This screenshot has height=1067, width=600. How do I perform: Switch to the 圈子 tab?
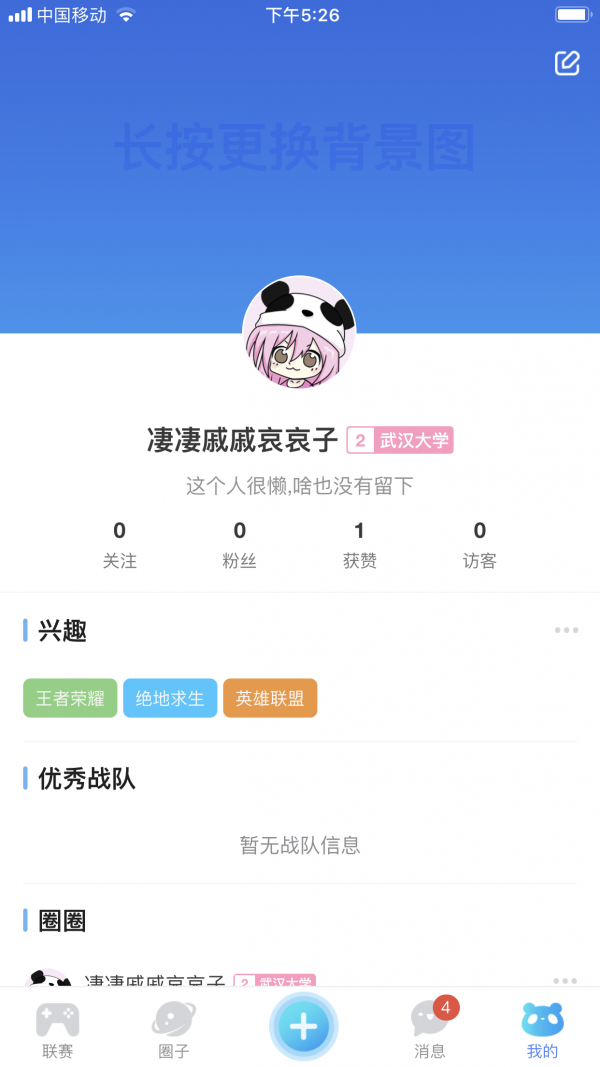[x=174, y=1029]
